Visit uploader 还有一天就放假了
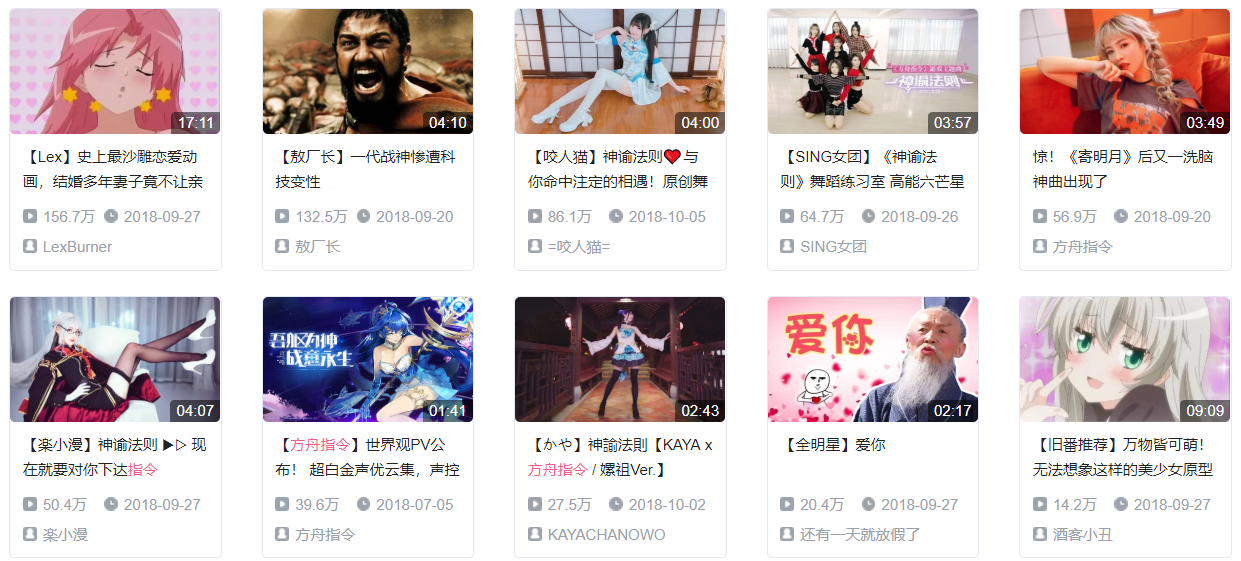Viewport: 1241px width, 561px height. pos(859,534)
